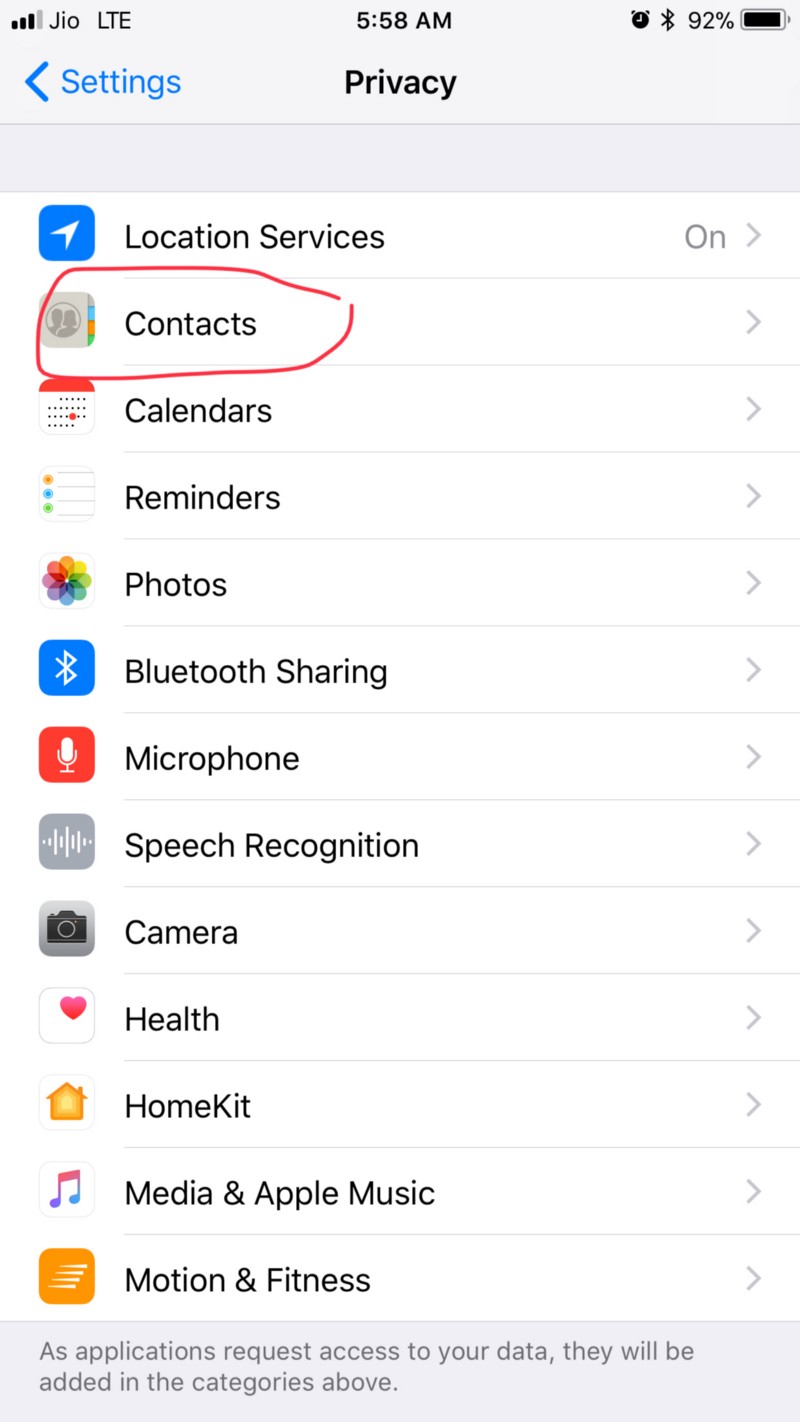Open Motion & Fitness row
The height and width of the screenshot is (1422, 800).
pyautogui.click(x=400, y=1280)
